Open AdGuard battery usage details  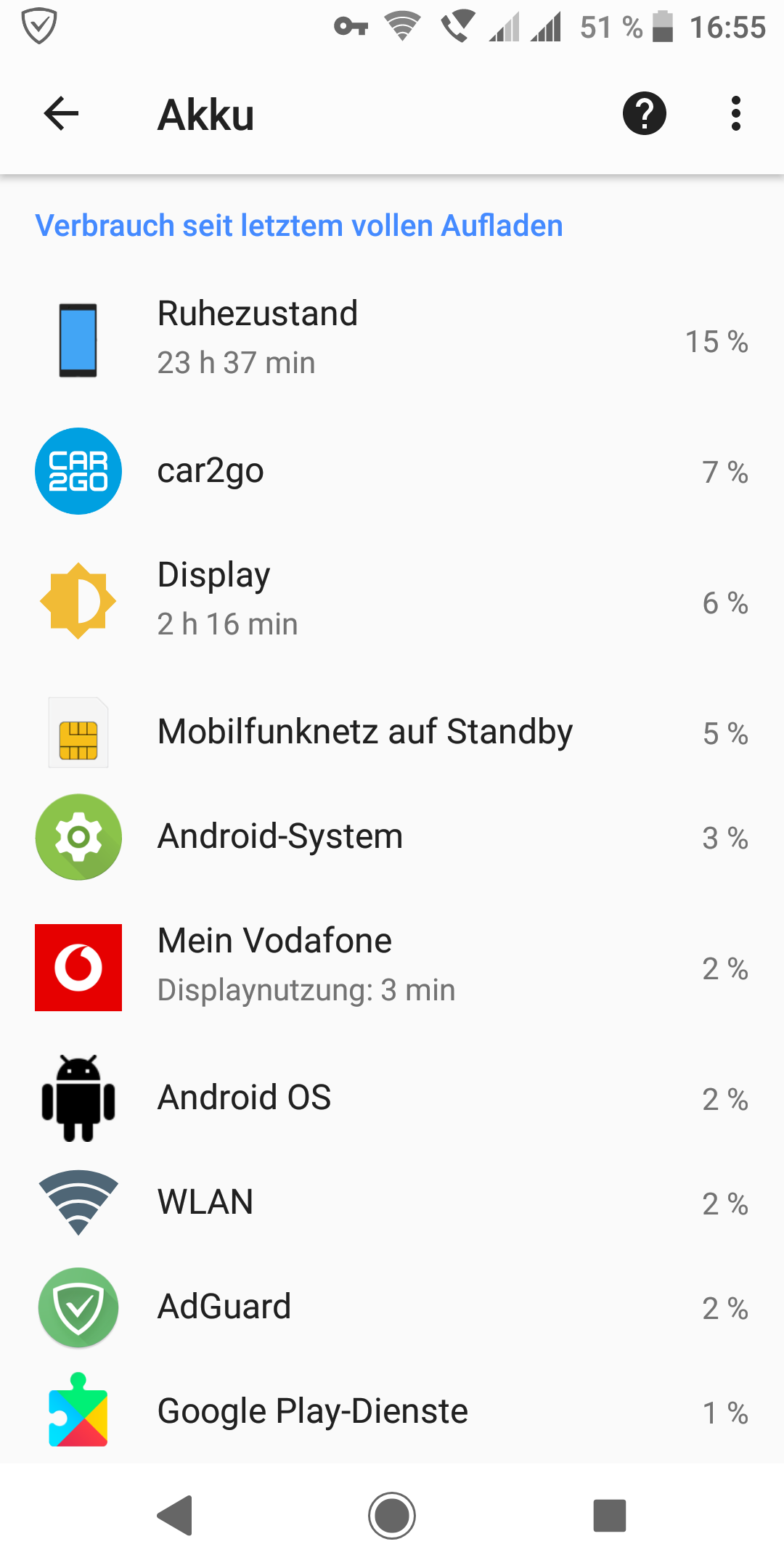[x=392, y=1307]
